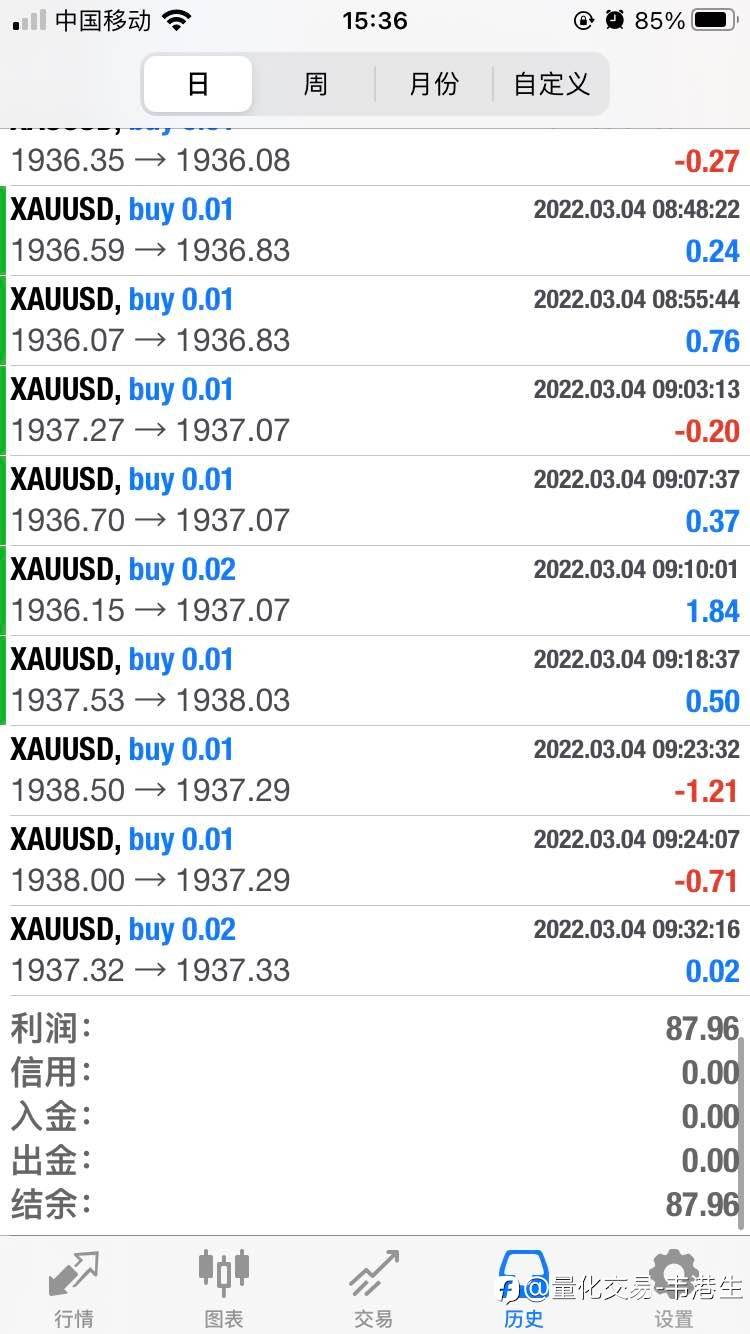The image size is (750, 1334).
Task: Expand the XAUUSD trade at 09:03:13
Action: [375, 411]
